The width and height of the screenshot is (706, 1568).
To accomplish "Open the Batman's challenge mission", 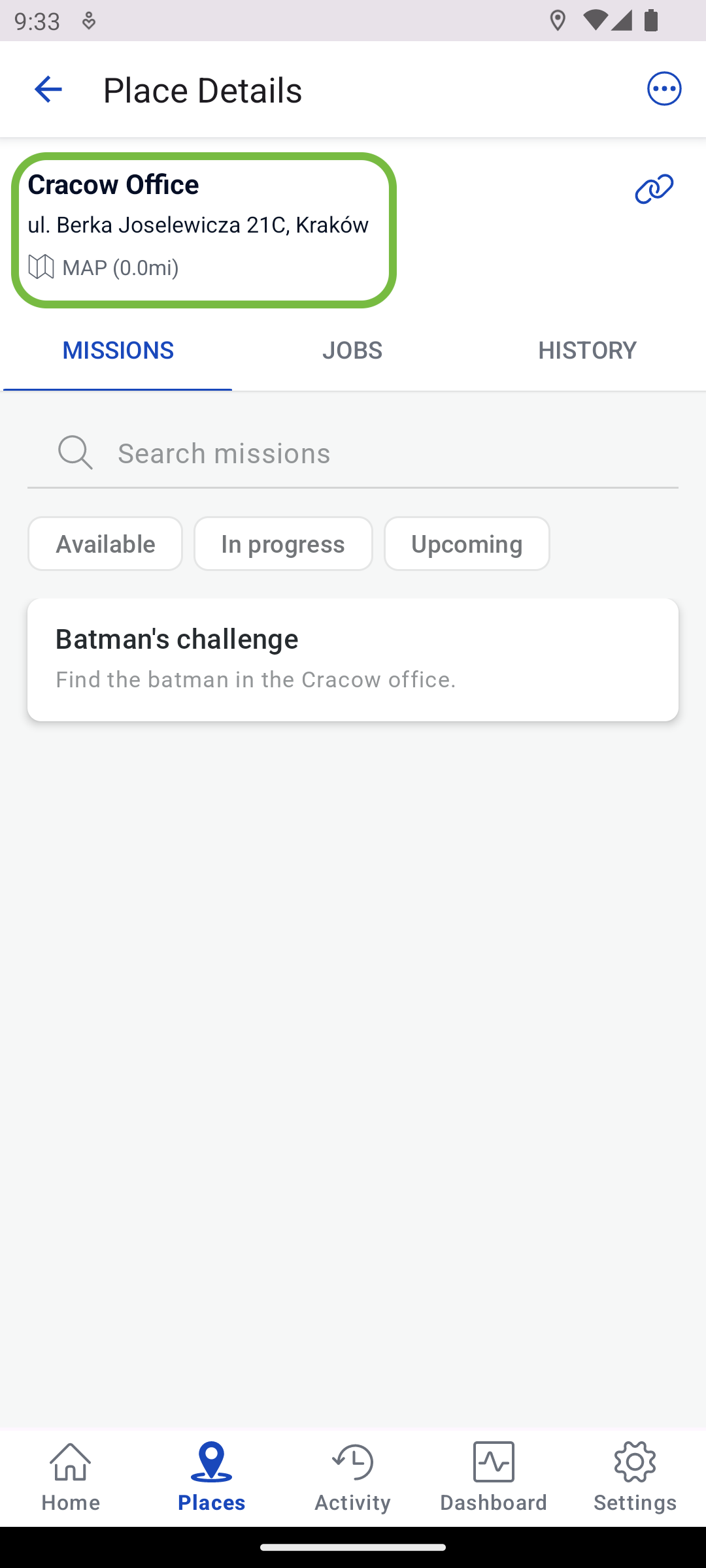I will pos(353,659).
